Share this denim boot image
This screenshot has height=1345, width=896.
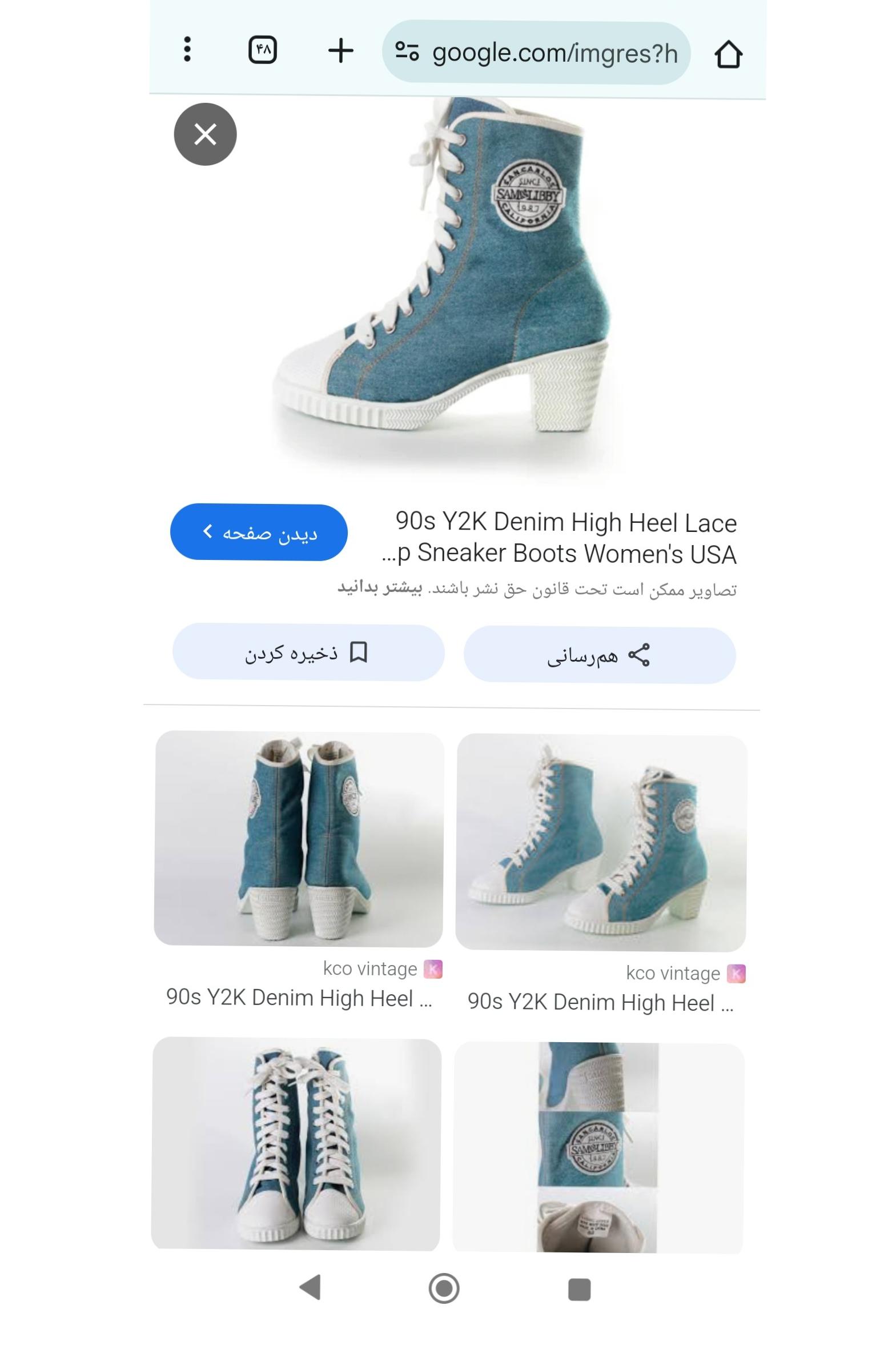tap(600, 655)
